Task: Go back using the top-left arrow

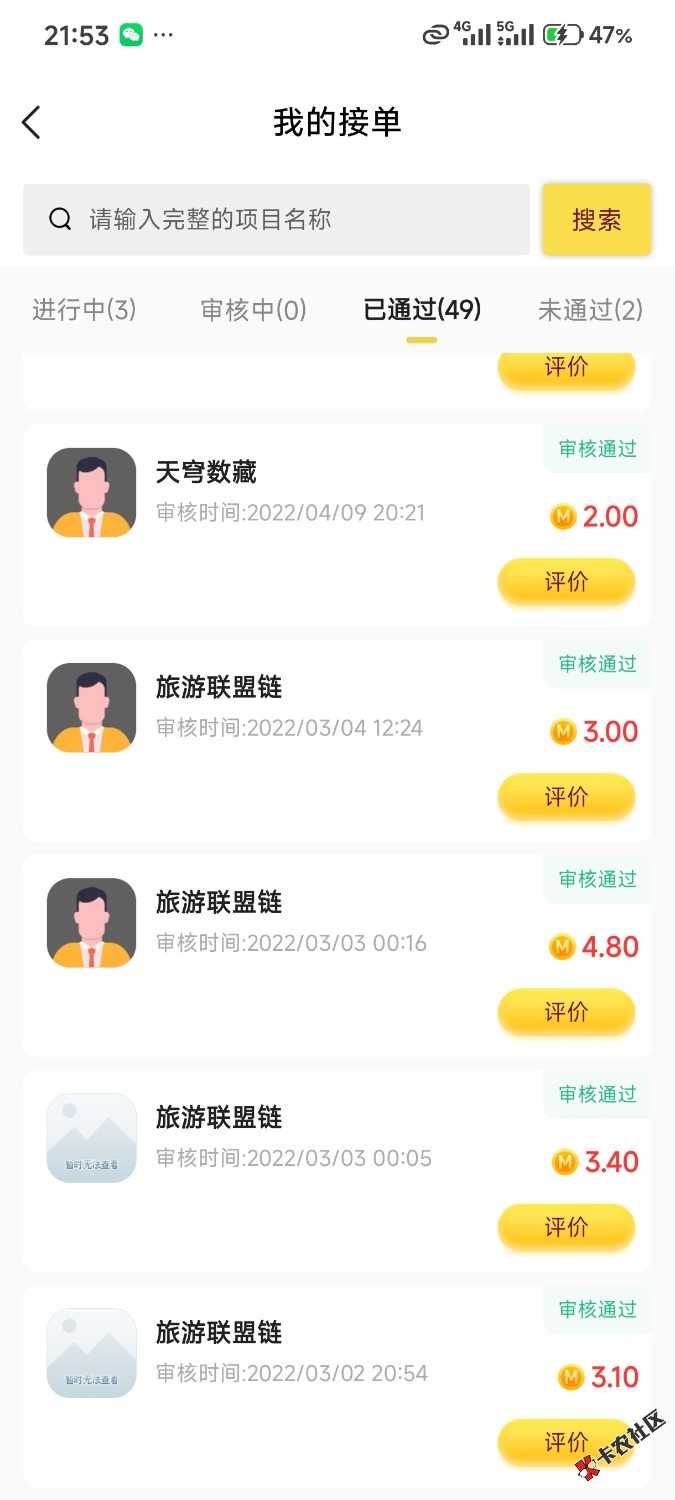Action: point(32,123)
